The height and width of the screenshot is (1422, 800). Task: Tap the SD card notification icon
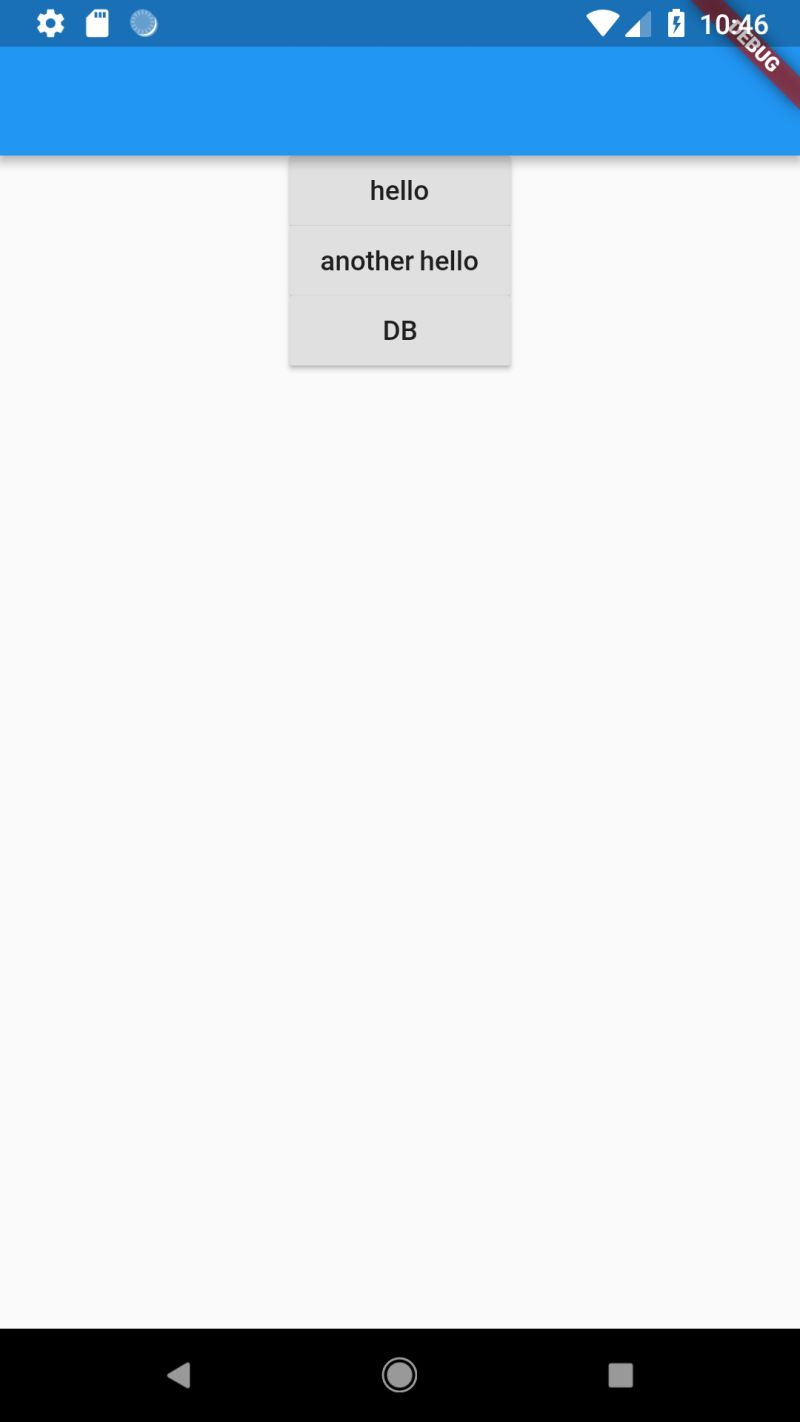point(97,23)
